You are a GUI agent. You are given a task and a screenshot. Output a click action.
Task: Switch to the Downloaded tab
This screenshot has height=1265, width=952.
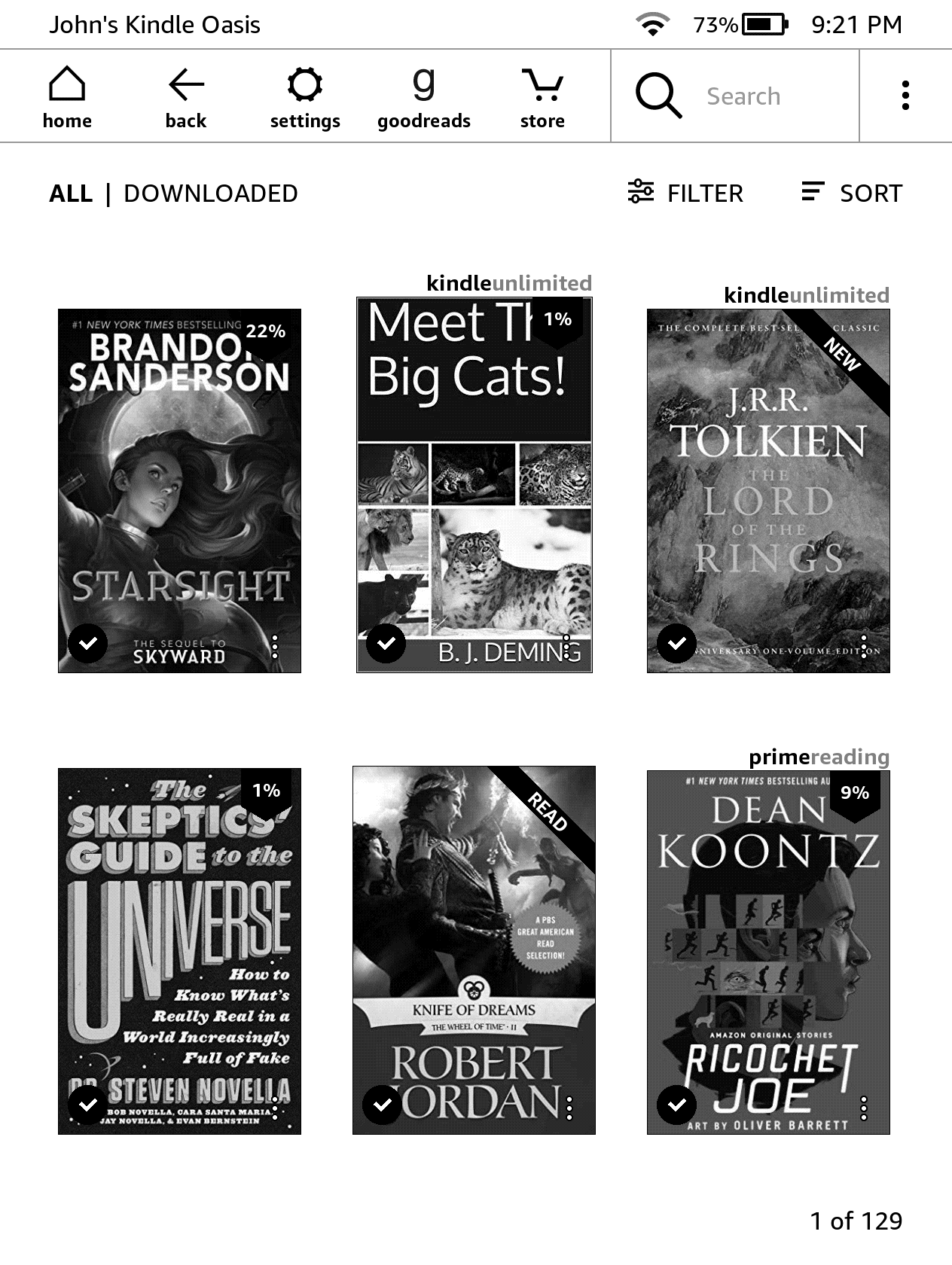pos(211,194)
